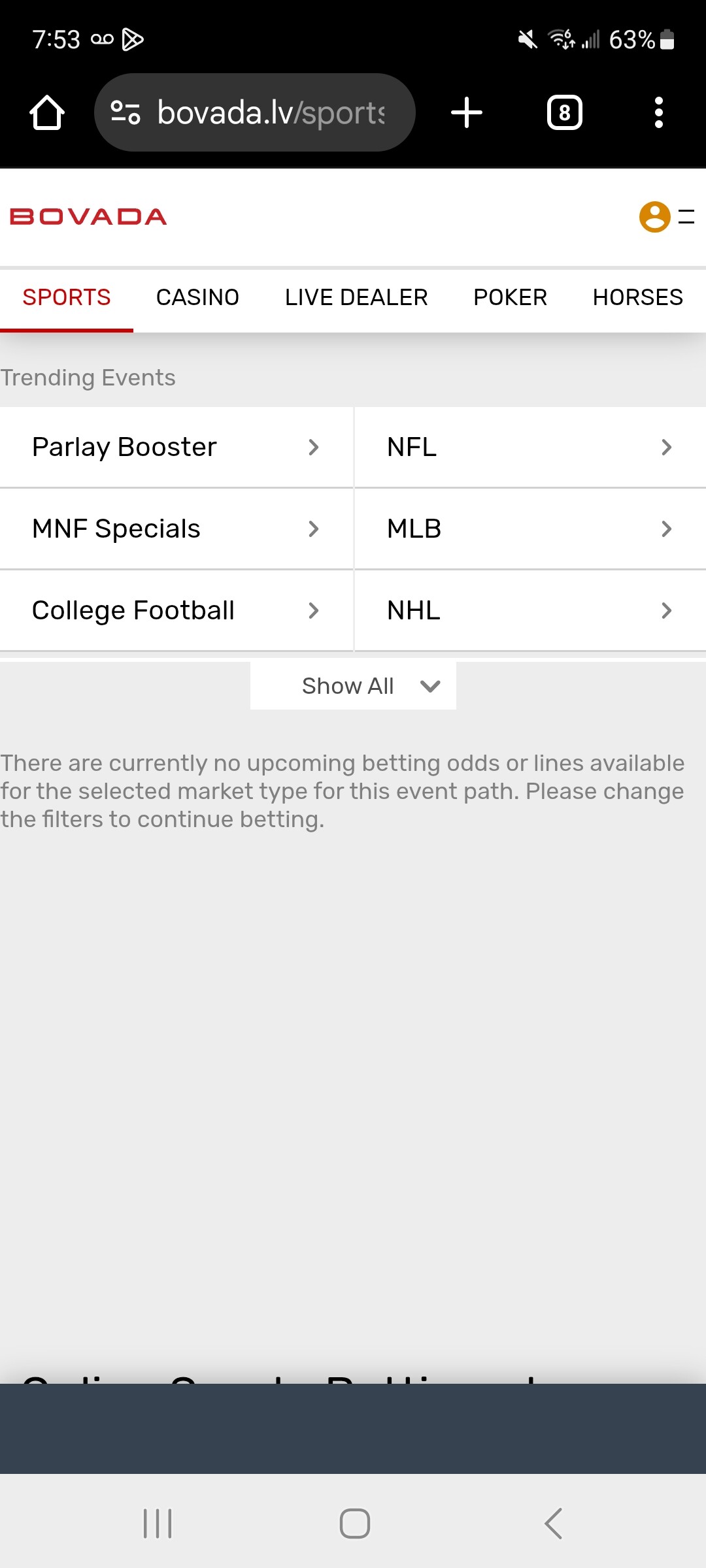The height and width of the screenshot is (1568, 706).
Task: View the 8 open tabs
Action: [x=564, y=112]
